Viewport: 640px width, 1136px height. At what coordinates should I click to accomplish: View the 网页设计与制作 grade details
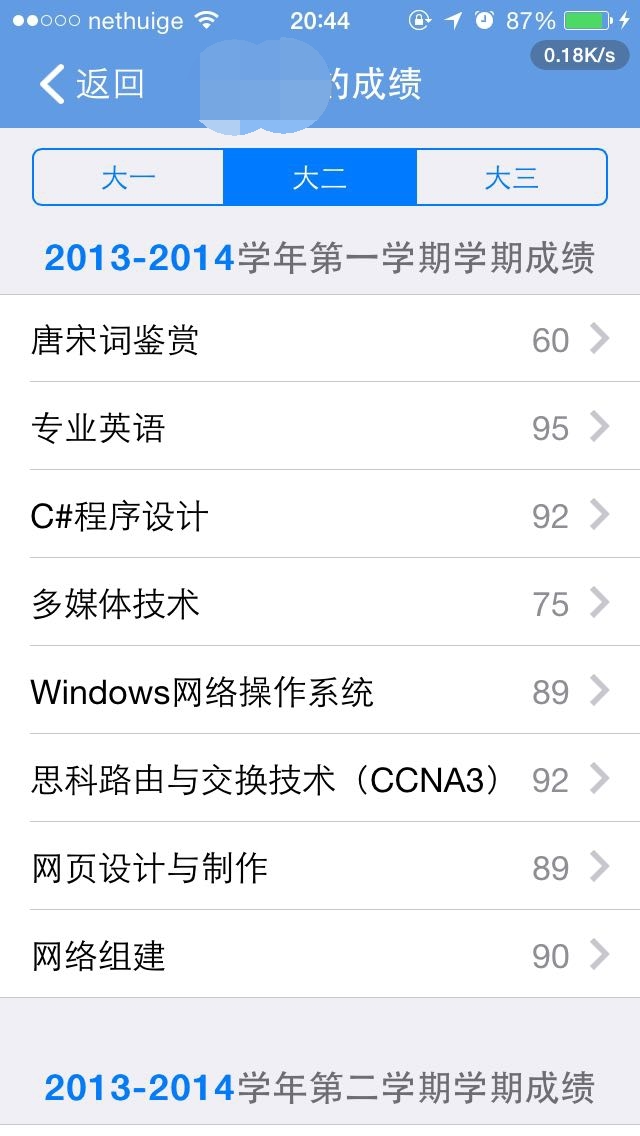pos(320,868)
